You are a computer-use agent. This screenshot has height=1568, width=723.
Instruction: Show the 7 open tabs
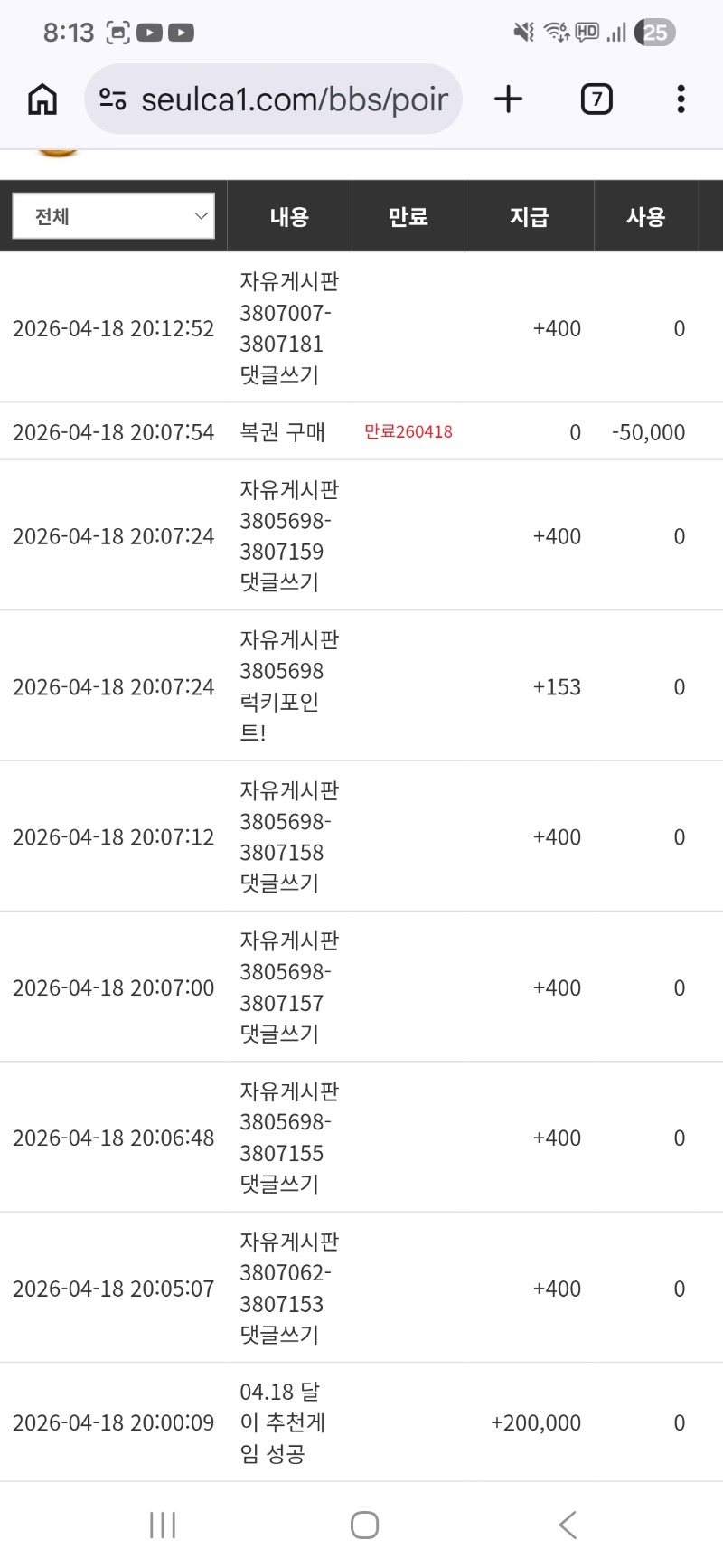point(596,99)
